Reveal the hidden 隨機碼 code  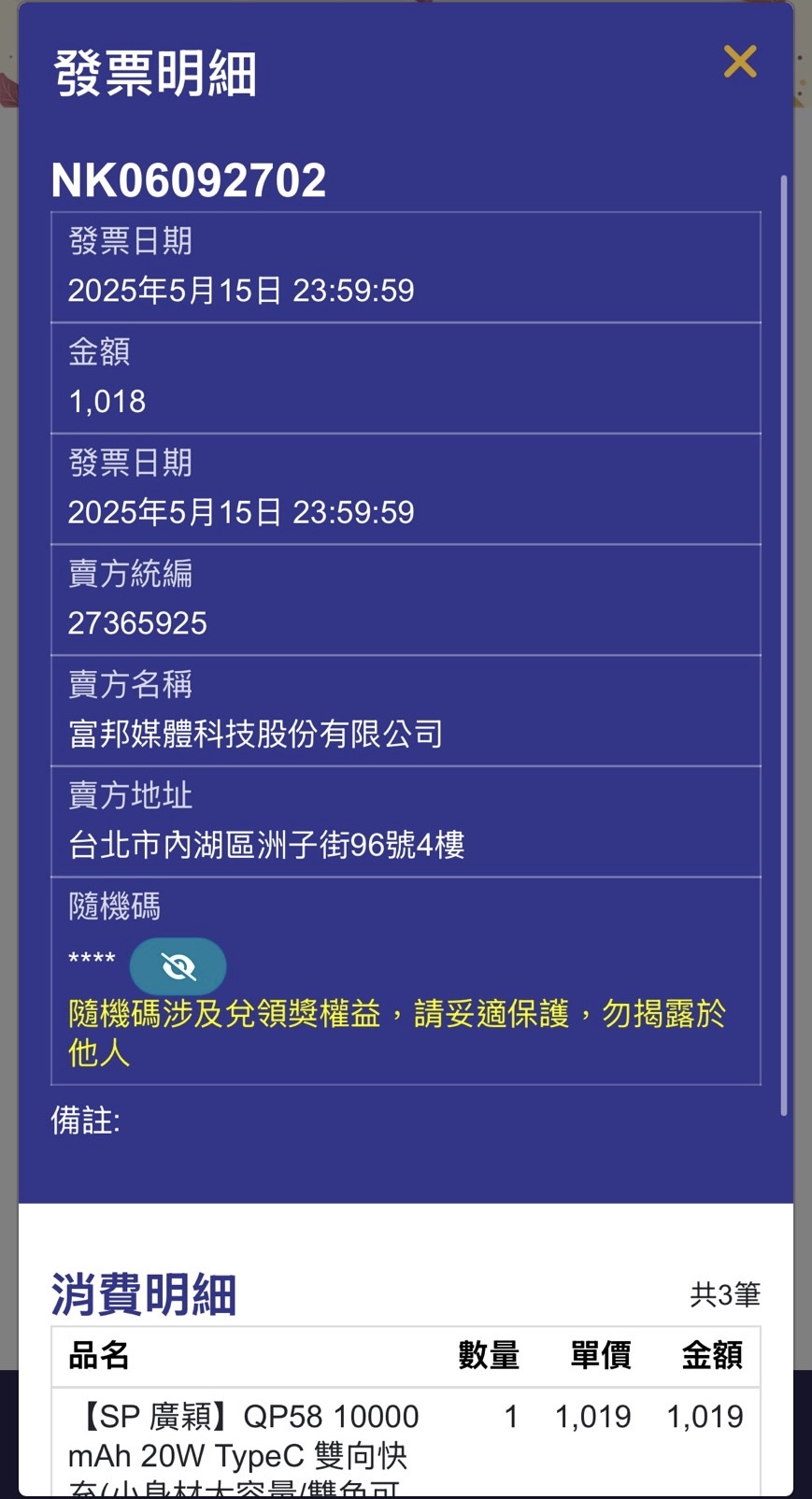[178, 965]
